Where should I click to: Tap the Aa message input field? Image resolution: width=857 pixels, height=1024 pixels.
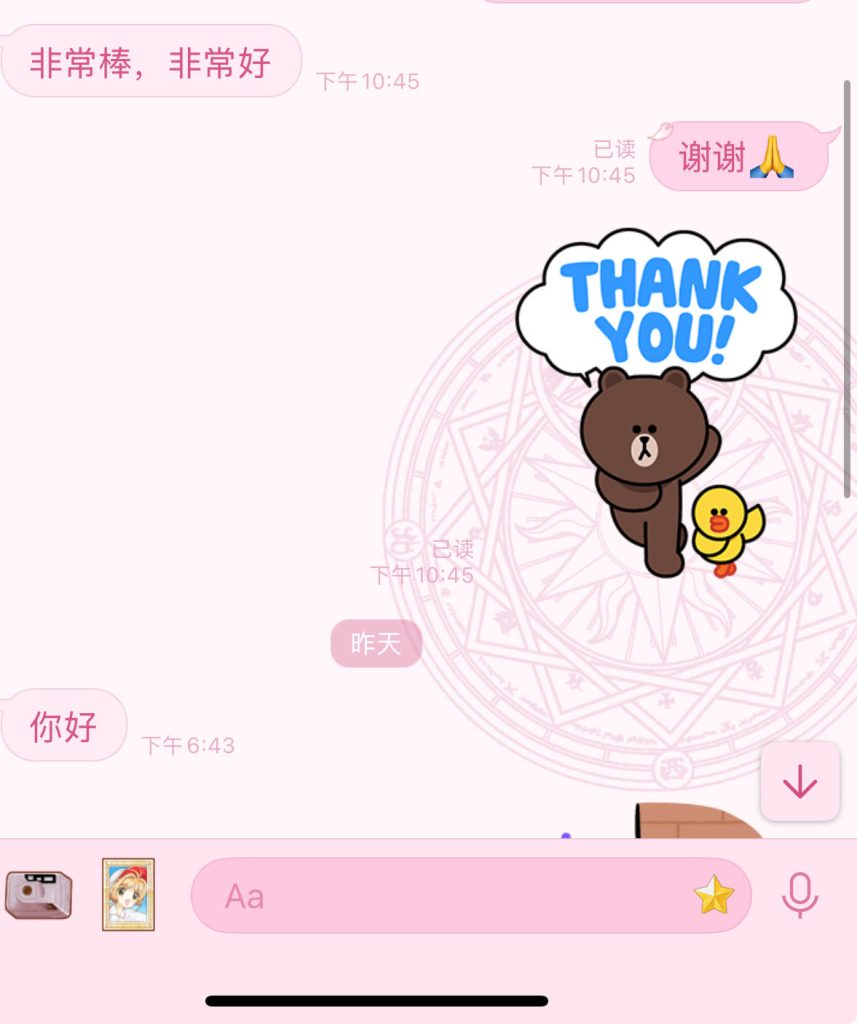click(440, 895)
